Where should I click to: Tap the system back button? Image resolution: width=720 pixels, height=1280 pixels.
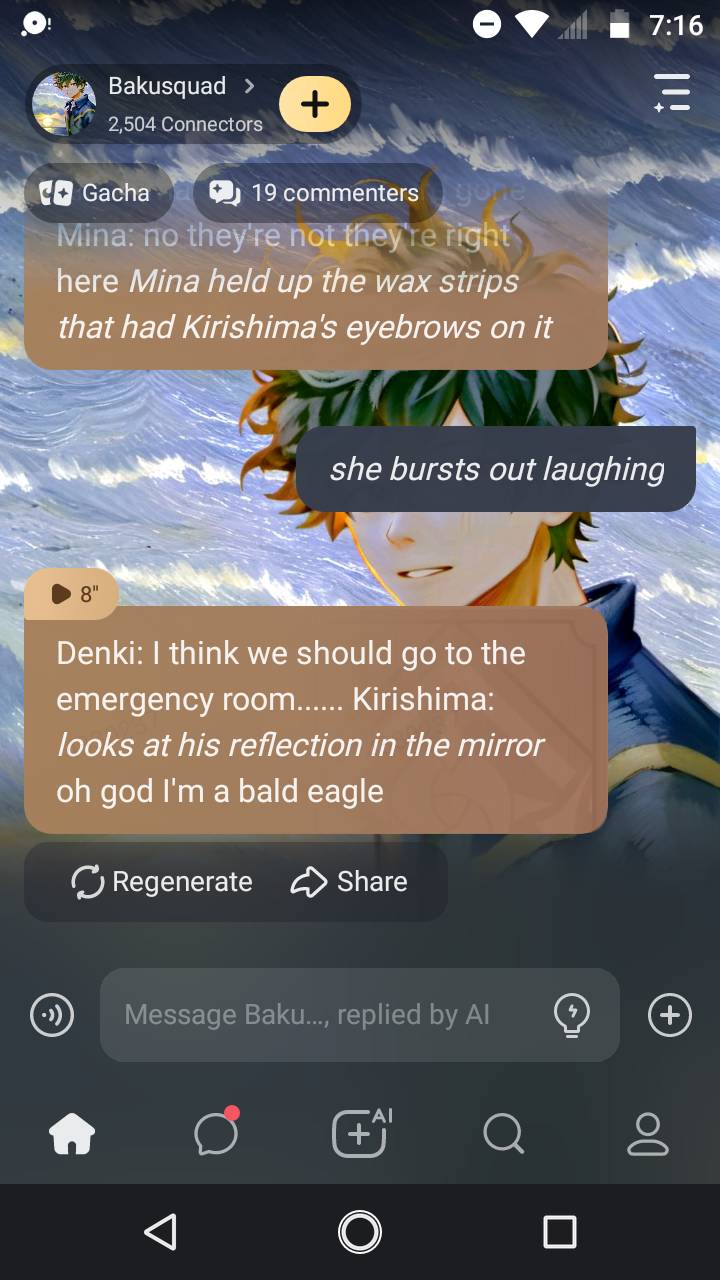pyautogui.click(x=160, y=1232)
